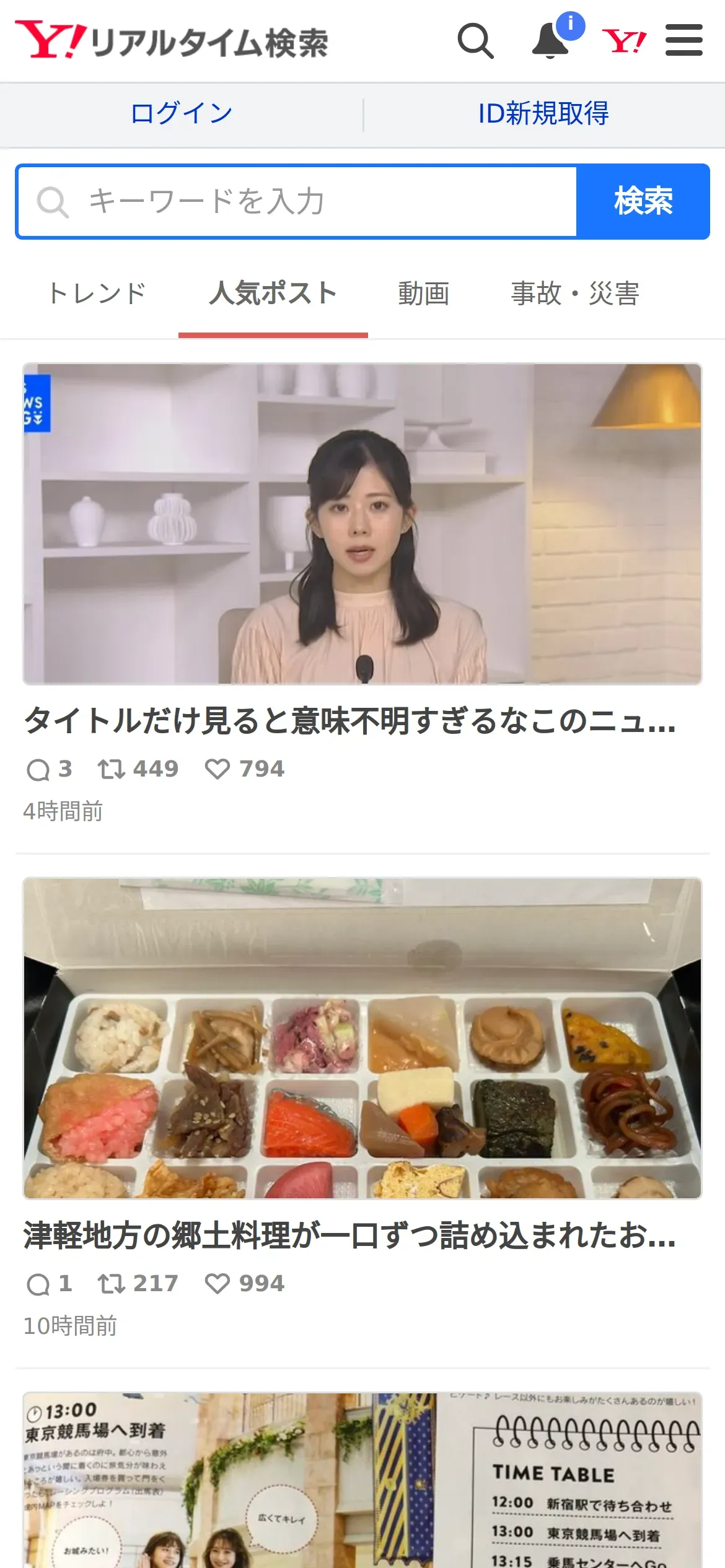Open the Yahoo! リアルタイム検索 home logo
The image size is (725, 1568).
[172, 41]
